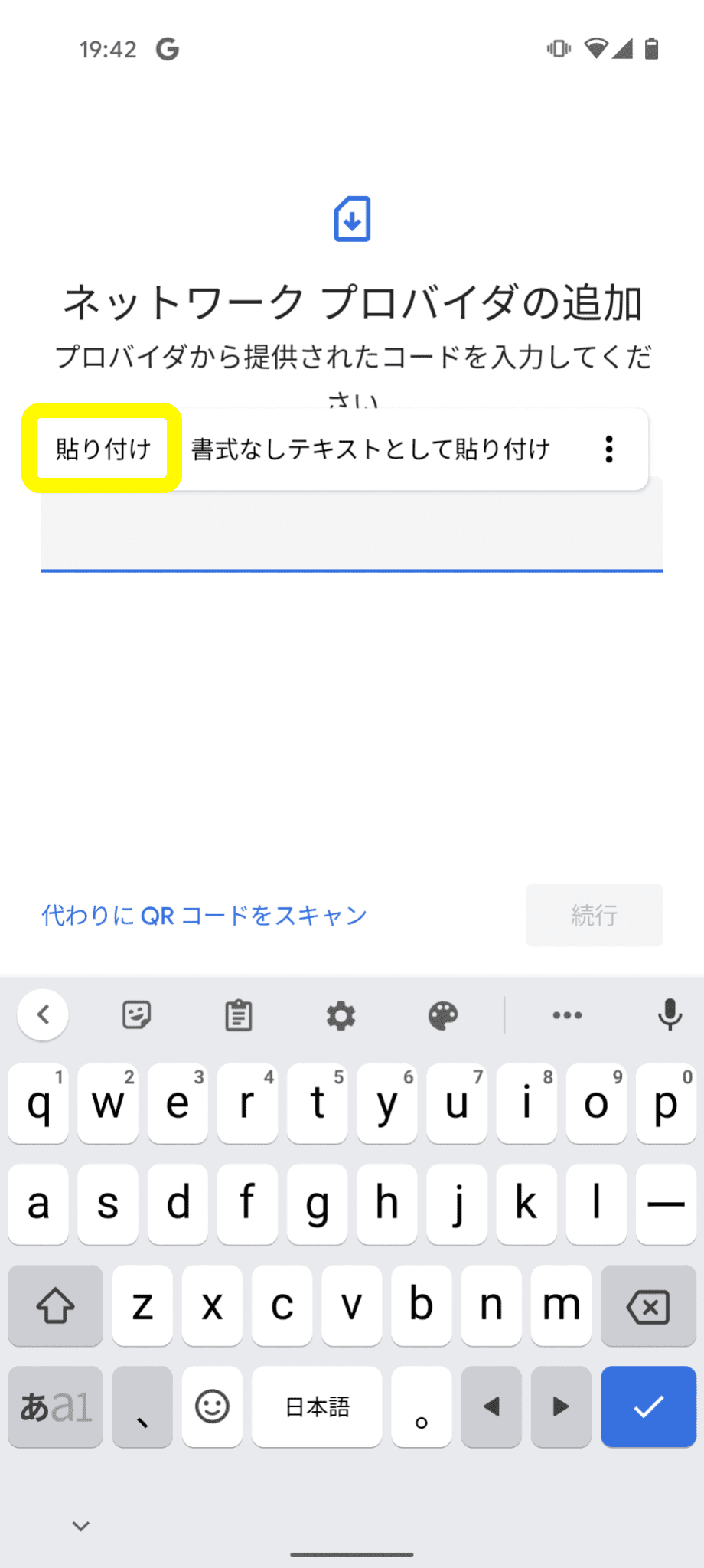The height and width of the screenshot is (1568, 704).
Task: Open the keyboard sticker panel
Action: 137,1015
